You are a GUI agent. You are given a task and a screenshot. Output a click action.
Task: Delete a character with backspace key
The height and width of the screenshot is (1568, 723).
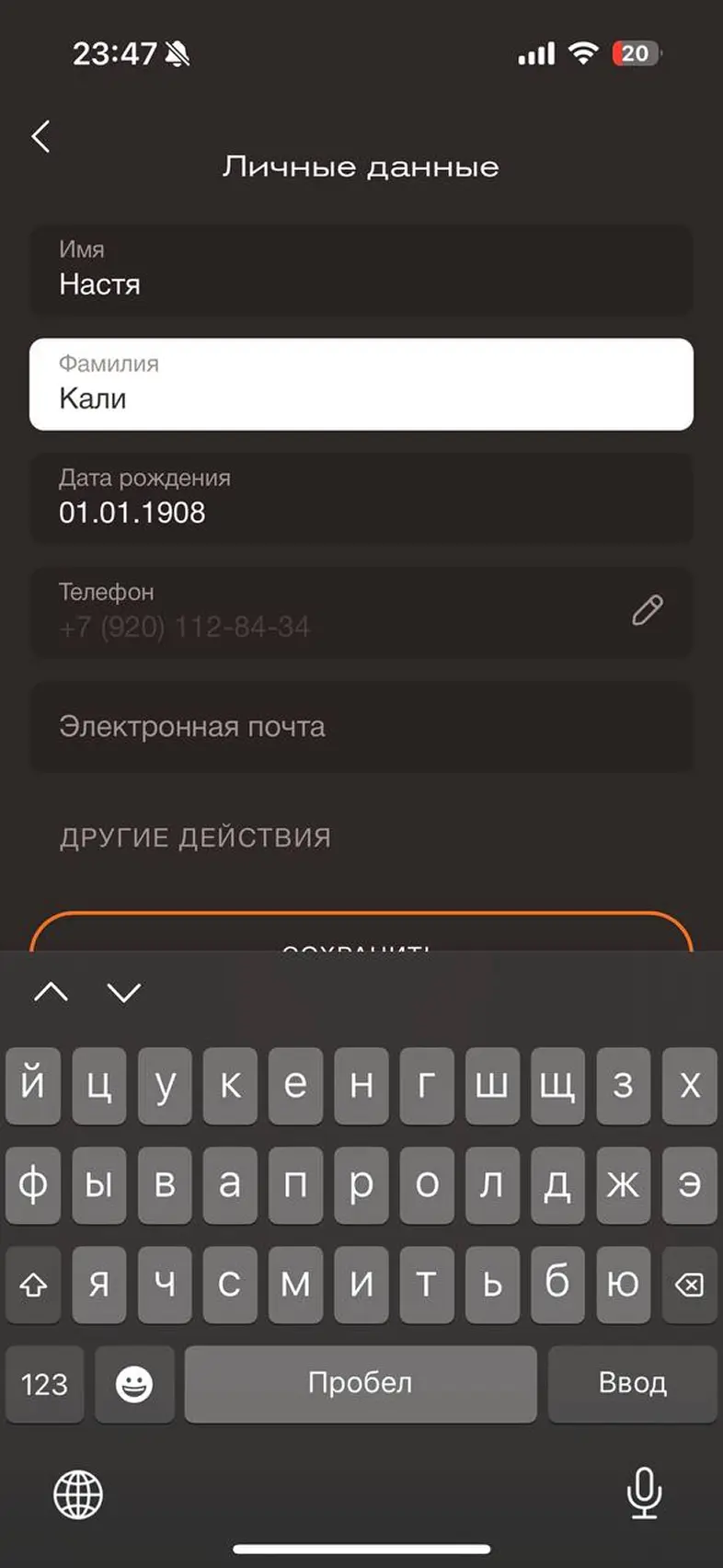tap(689, 1285)
